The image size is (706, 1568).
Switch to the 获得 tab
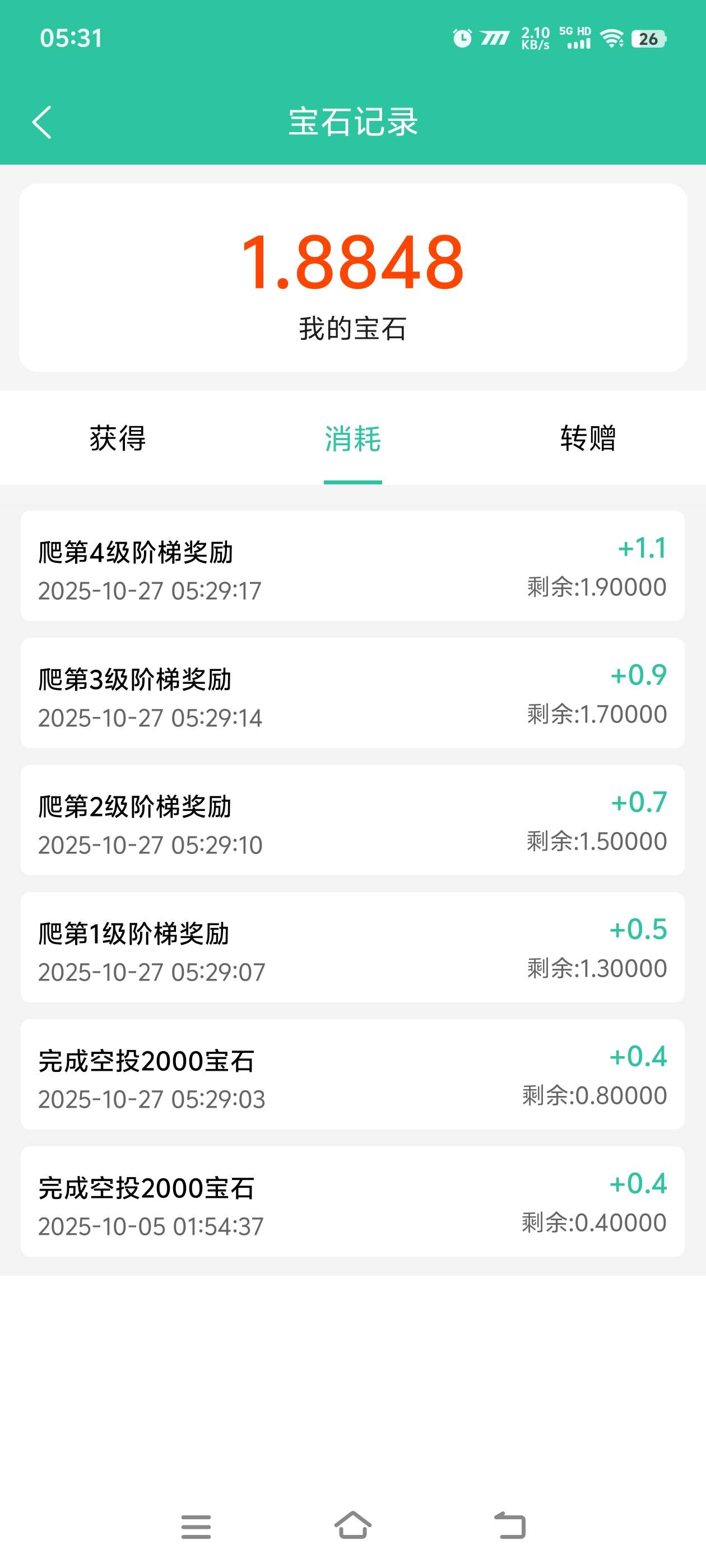coord(118,440)
